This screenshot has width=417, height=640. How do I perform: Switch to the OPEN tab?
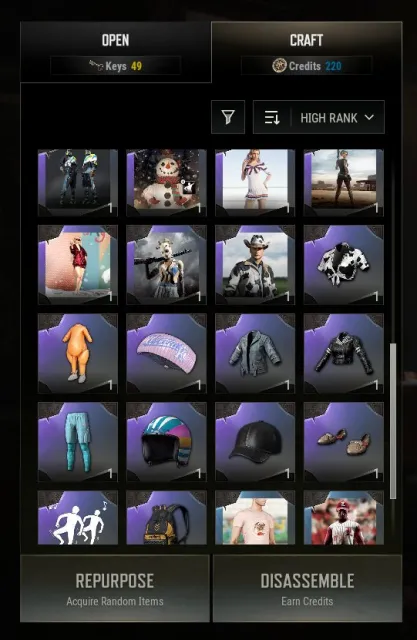(116, 52)
